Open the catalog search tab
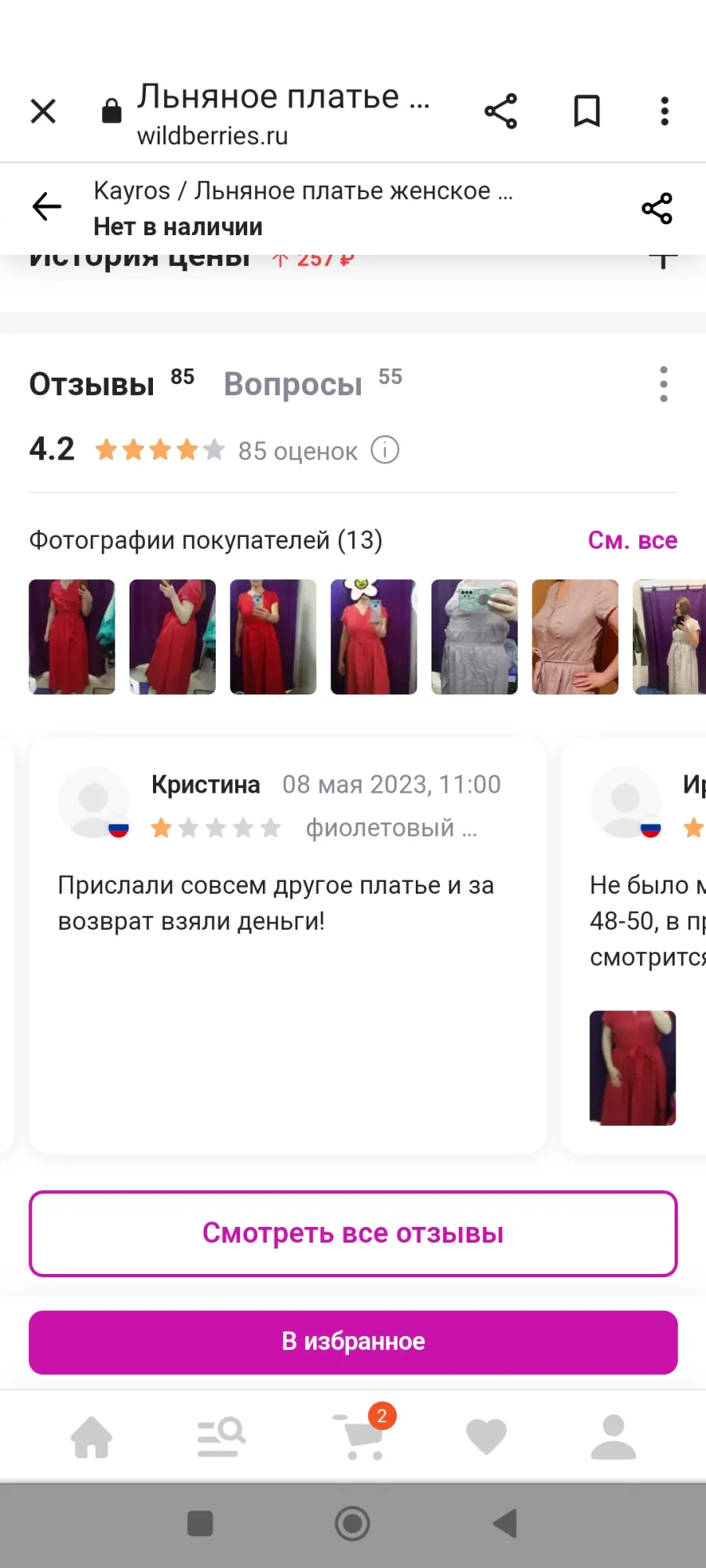 (x=220, y=1437)
